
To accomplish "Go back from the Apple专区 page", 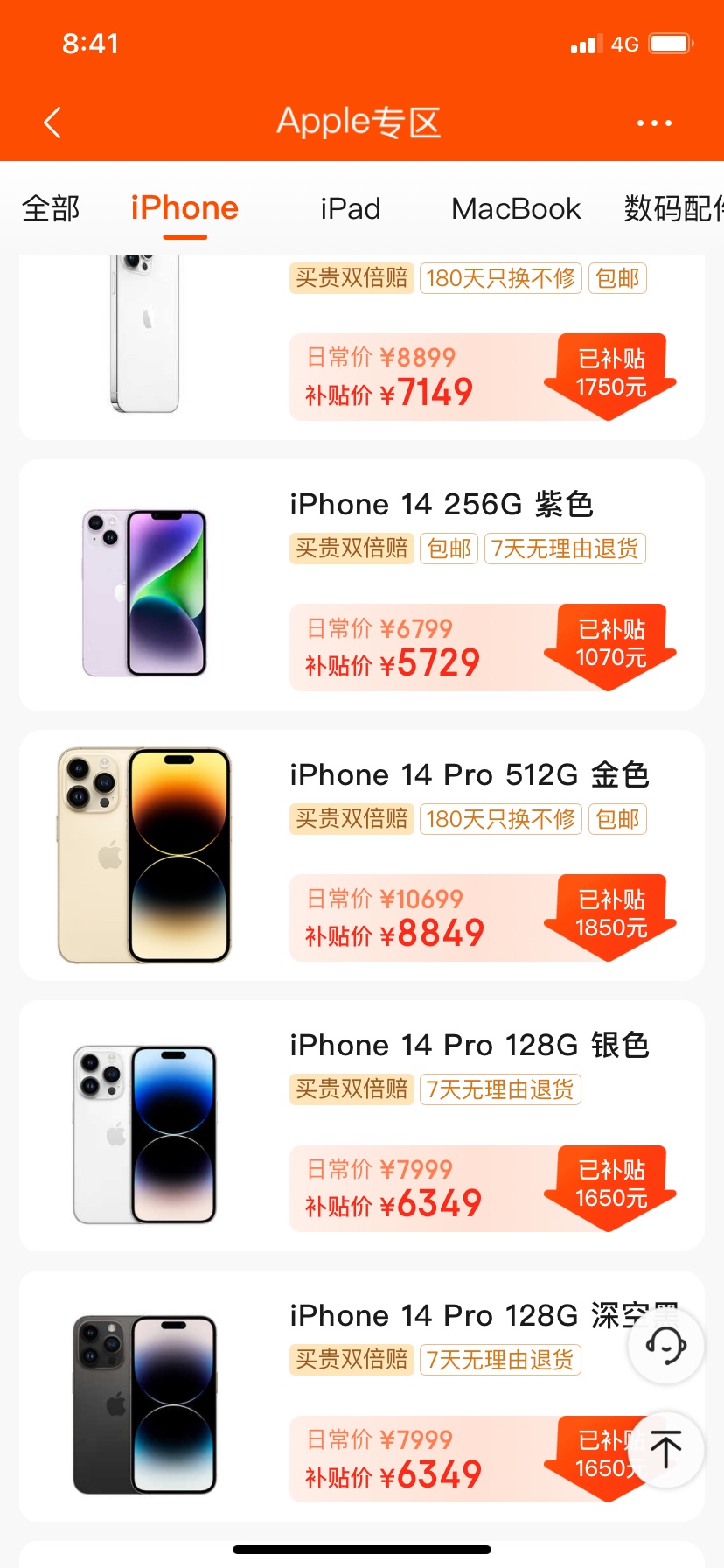I will coord(52,122).
